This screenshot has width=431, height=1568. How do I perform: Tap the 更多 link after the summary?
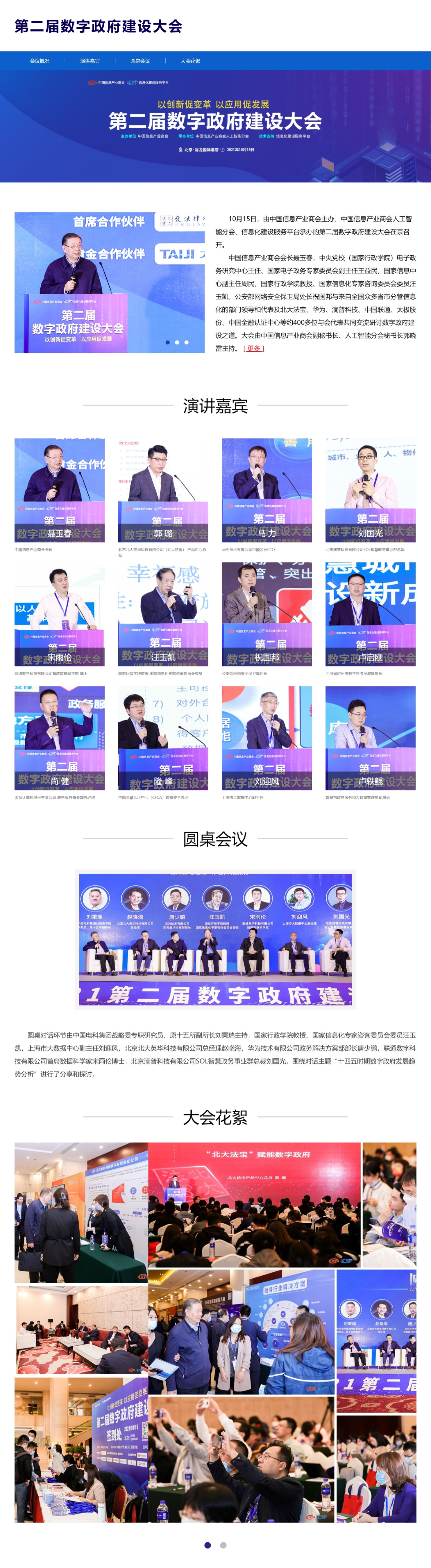tap(253, 348)
